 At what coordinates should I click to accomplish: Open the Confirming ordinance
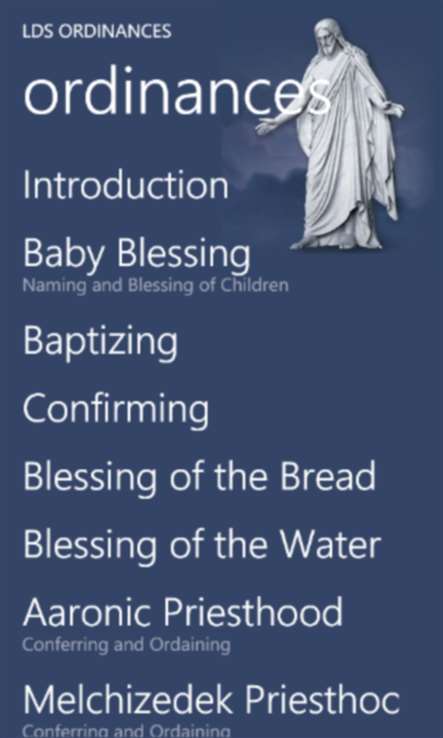(x=116, y=410)
